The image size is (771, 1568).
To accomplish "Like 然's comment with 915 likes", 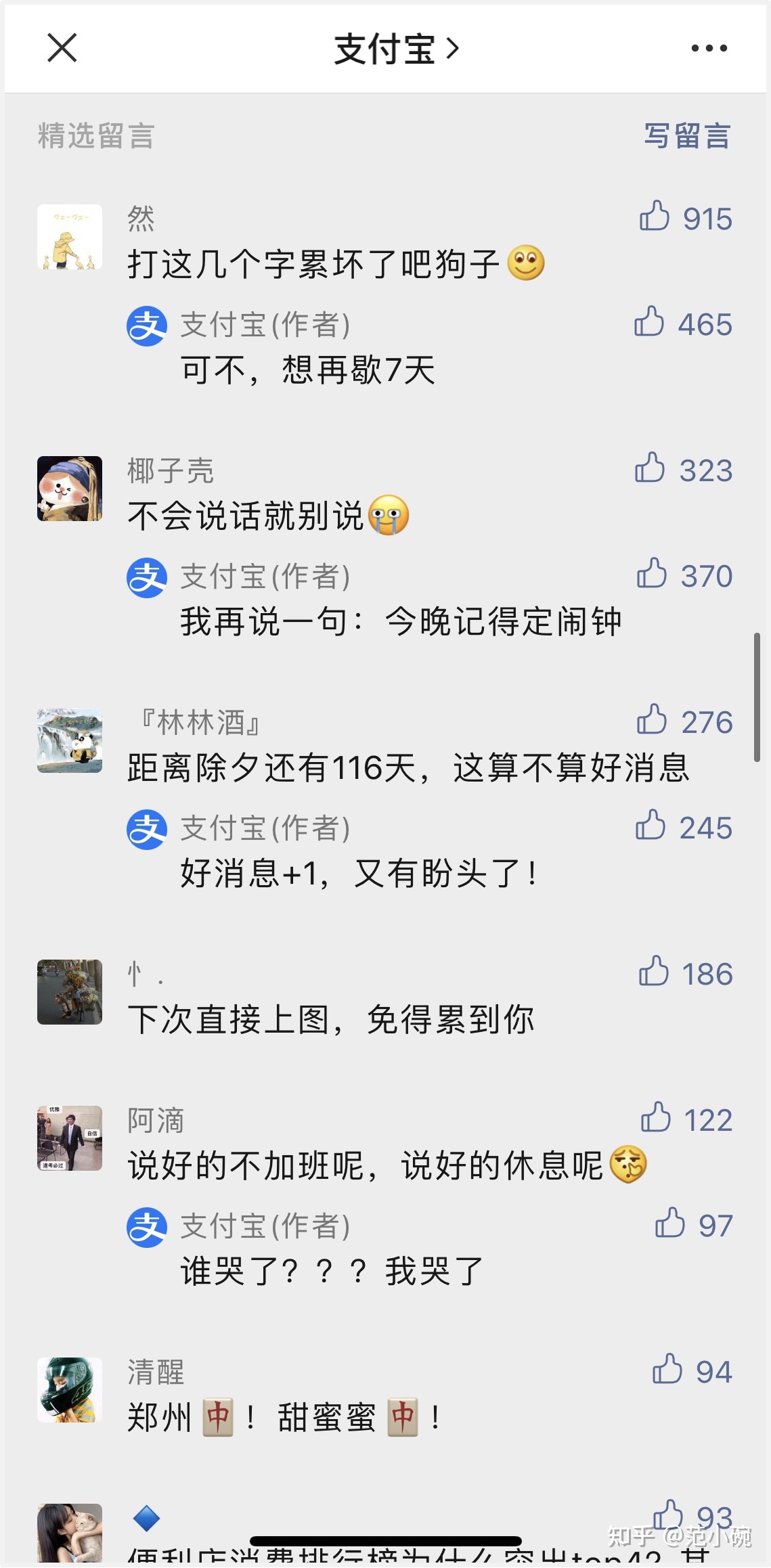I will pyautogui.click(x=655, y=217).
